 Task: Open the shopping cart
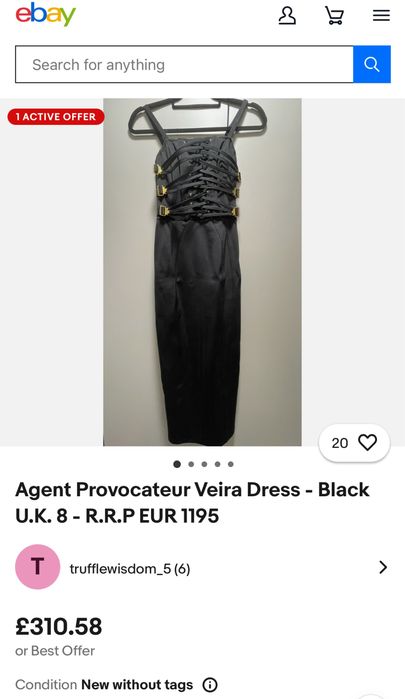pos(334,16)
